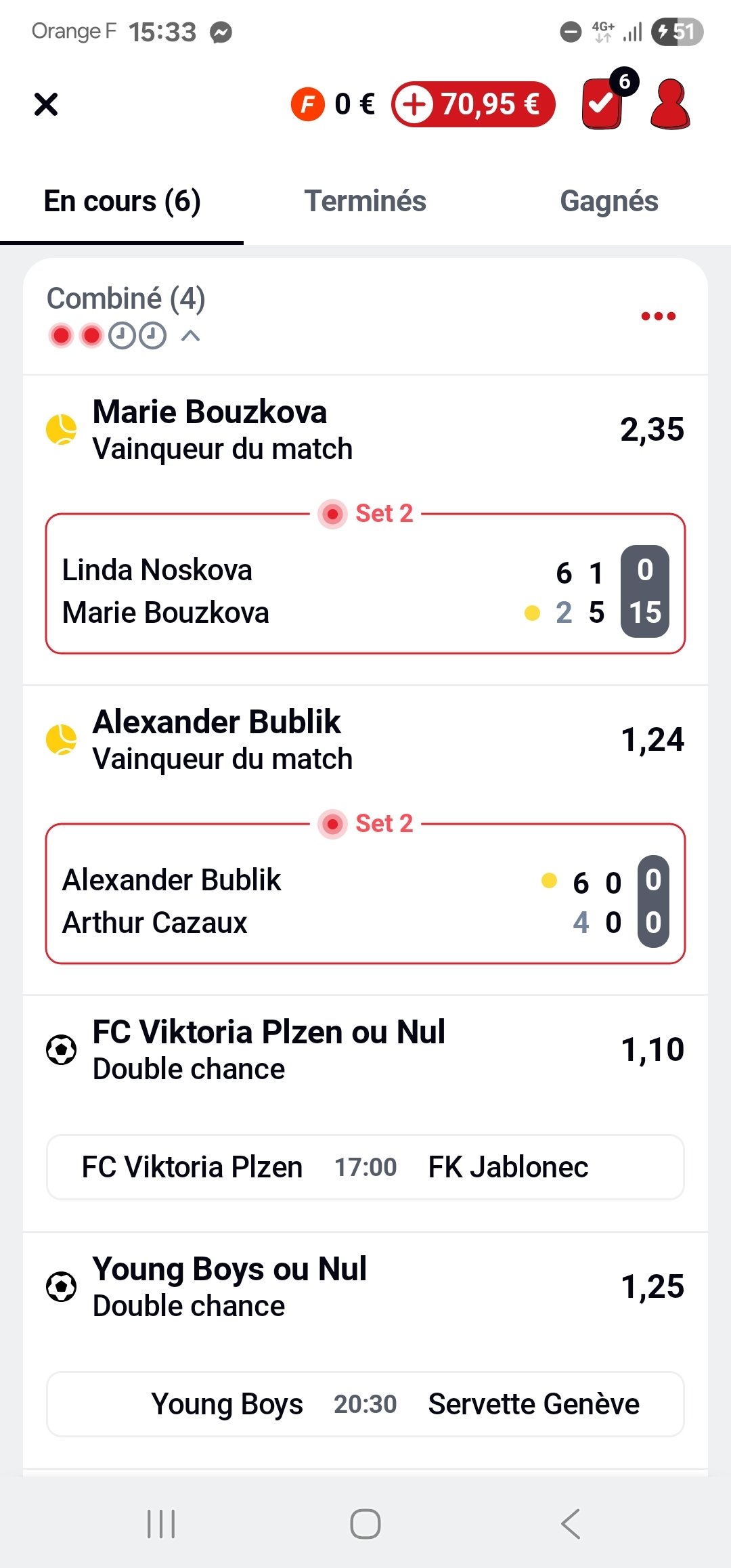Screen dimensions: 731x1568
Task: Switch to the Gagnés tab
Action: click(608, 201)
